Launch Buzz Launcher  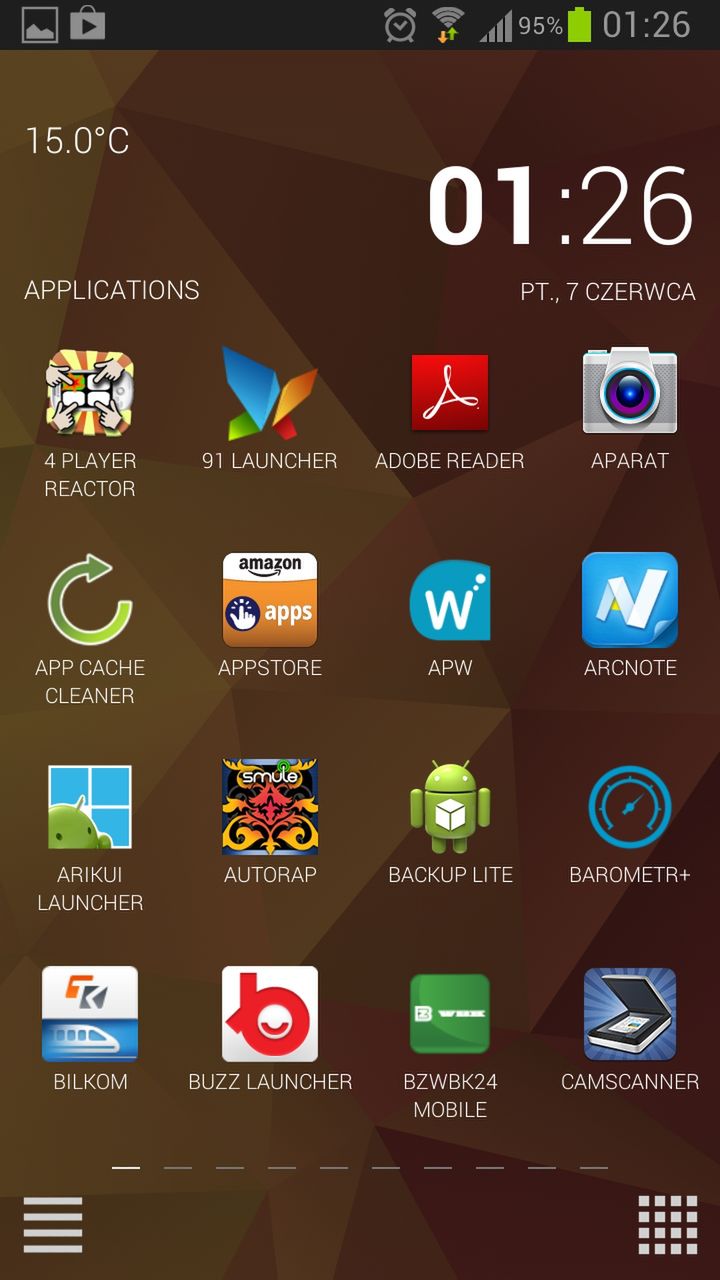(x=270, y=1014)
